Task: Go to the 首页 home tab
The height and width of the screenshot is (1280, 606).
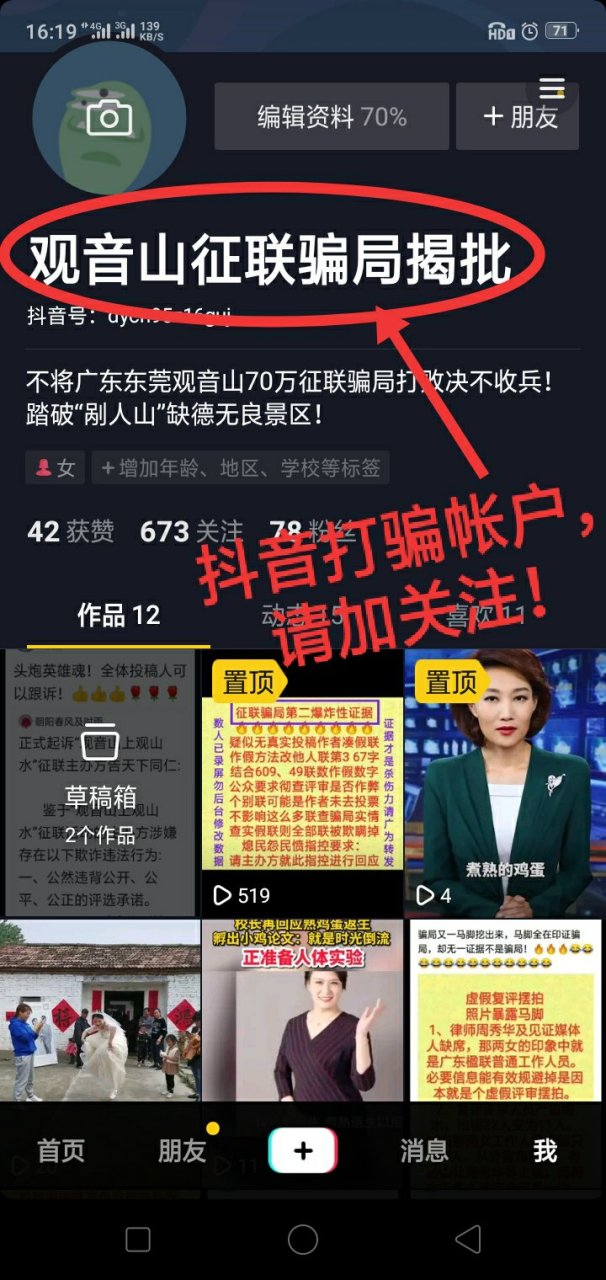Action: pos(61,1150)
